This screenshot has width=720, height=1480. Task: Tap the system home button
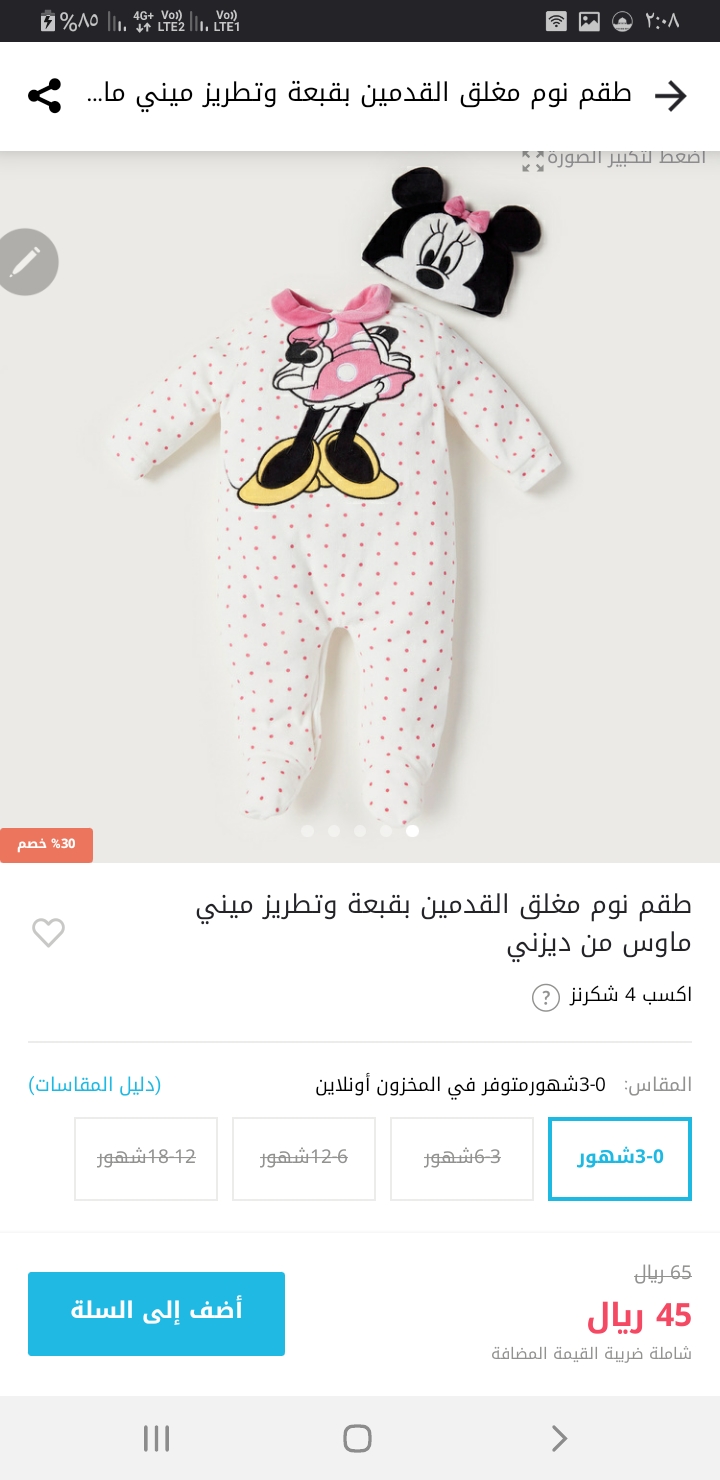357,1438
